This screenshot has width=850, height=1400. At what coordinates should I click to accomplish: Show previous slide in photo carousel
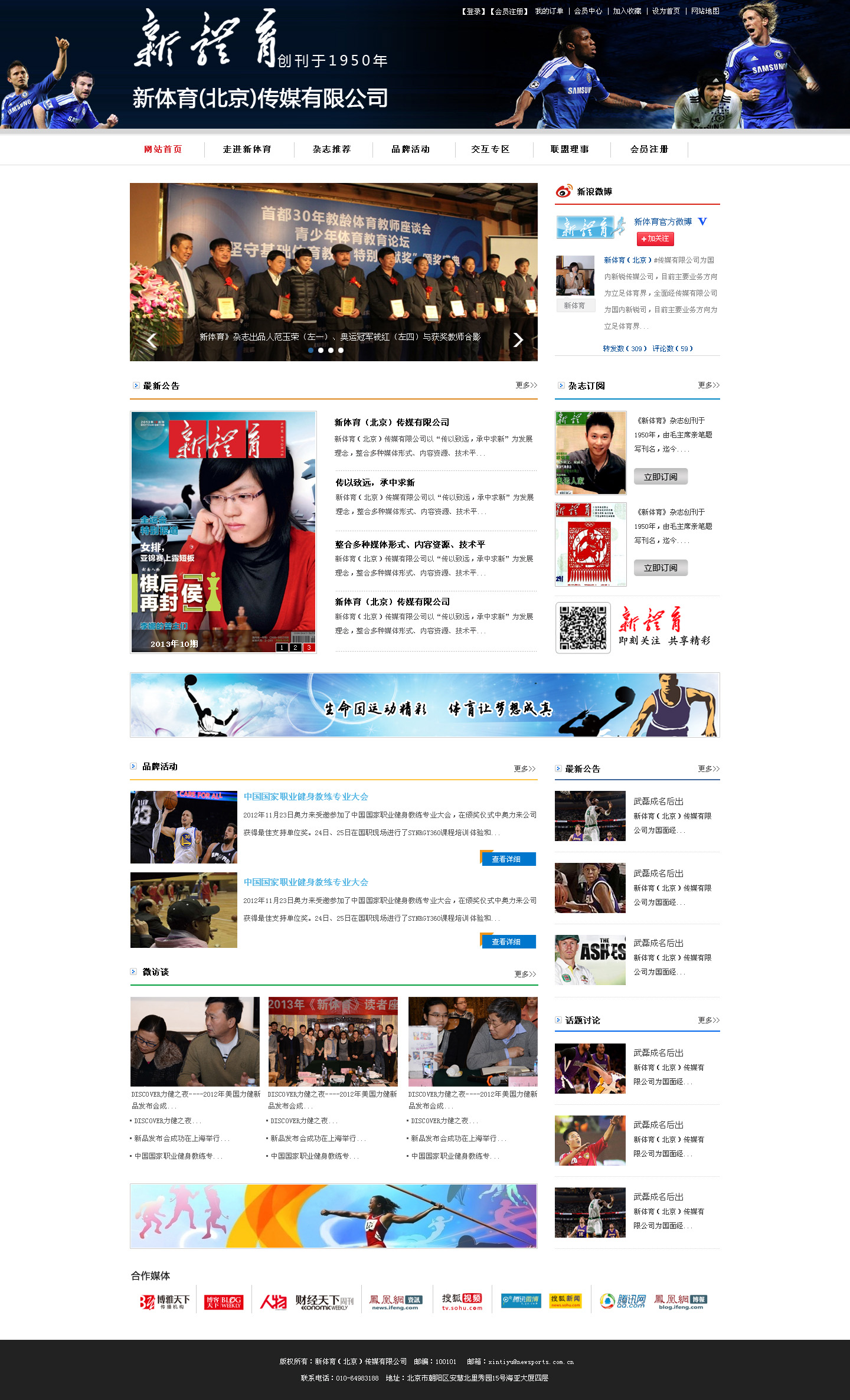coord(152,340)
